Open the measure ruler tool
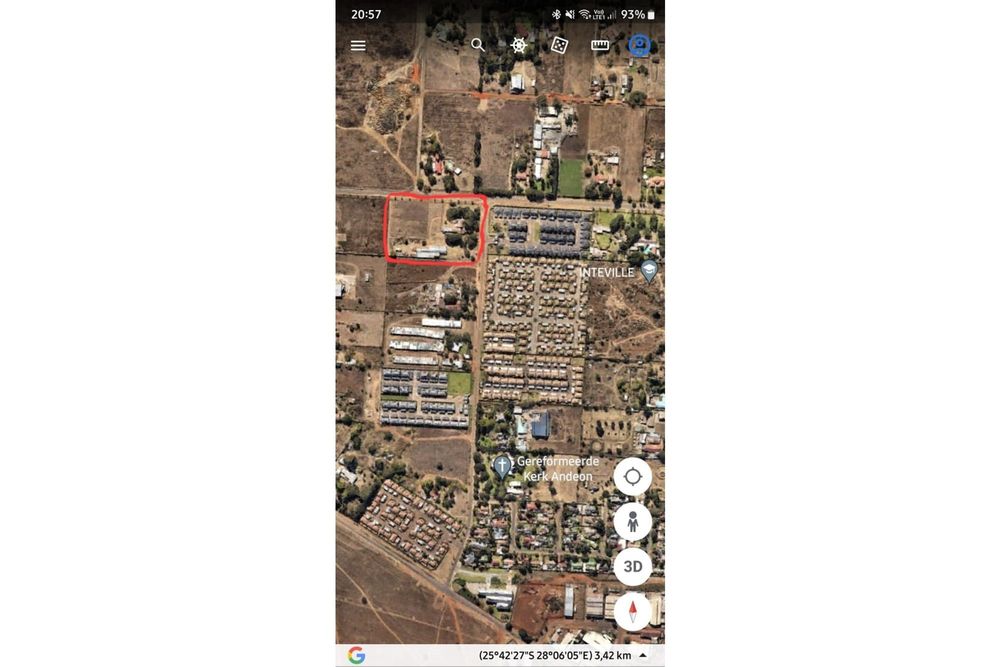 coord(600,45)
